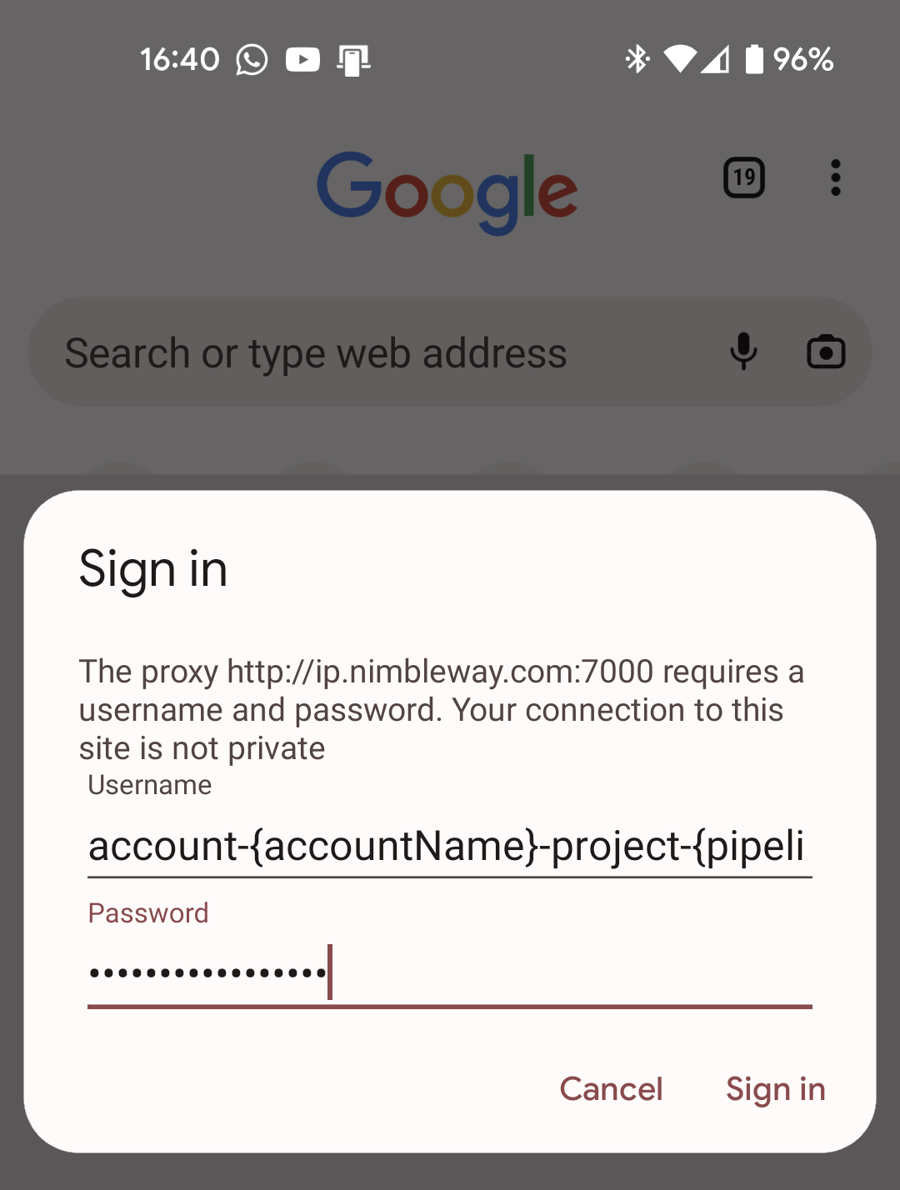Tap the voice search microphone

(743, 352)
